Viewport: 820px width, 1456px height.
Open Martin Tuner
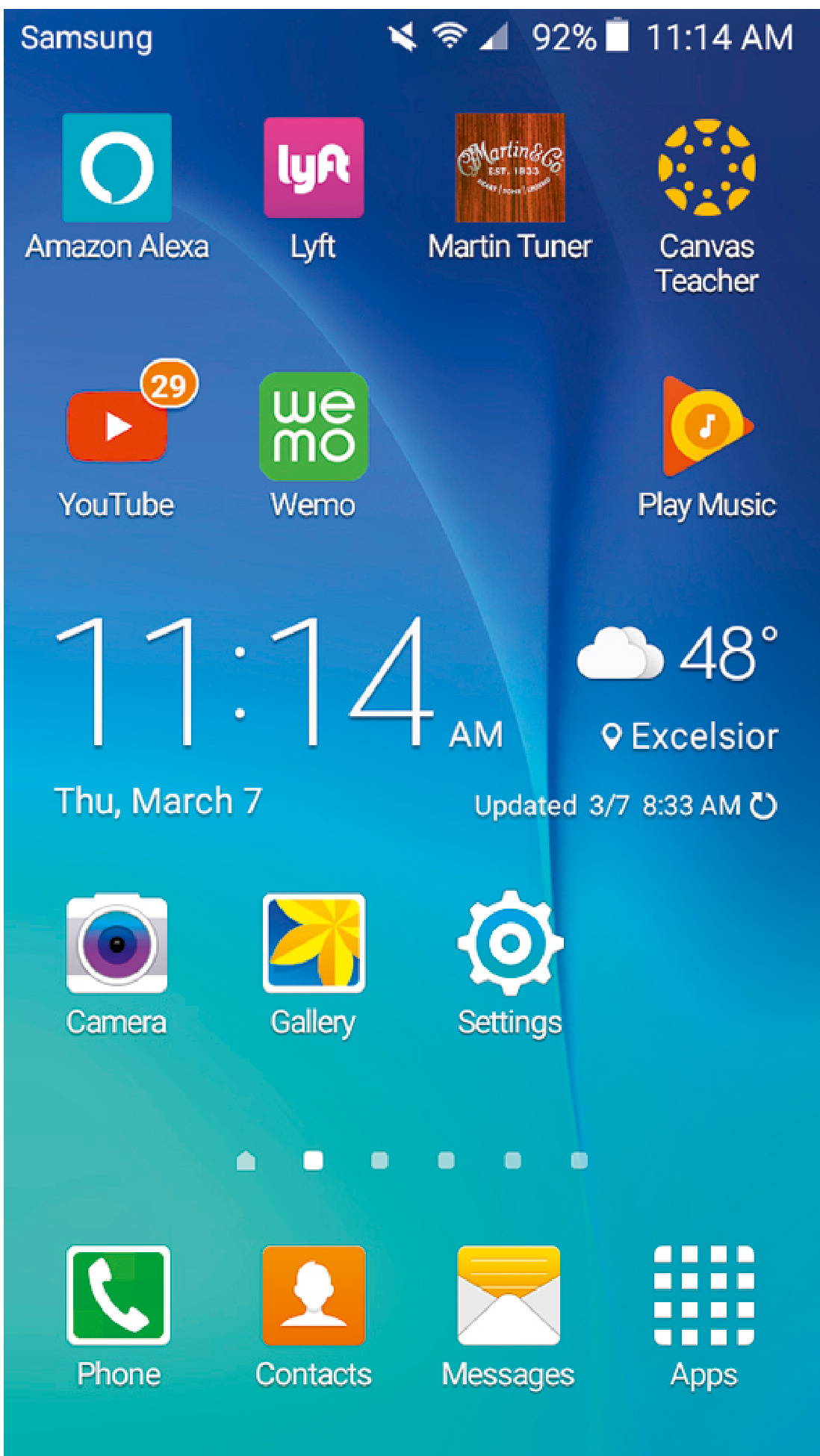[510, 168]
